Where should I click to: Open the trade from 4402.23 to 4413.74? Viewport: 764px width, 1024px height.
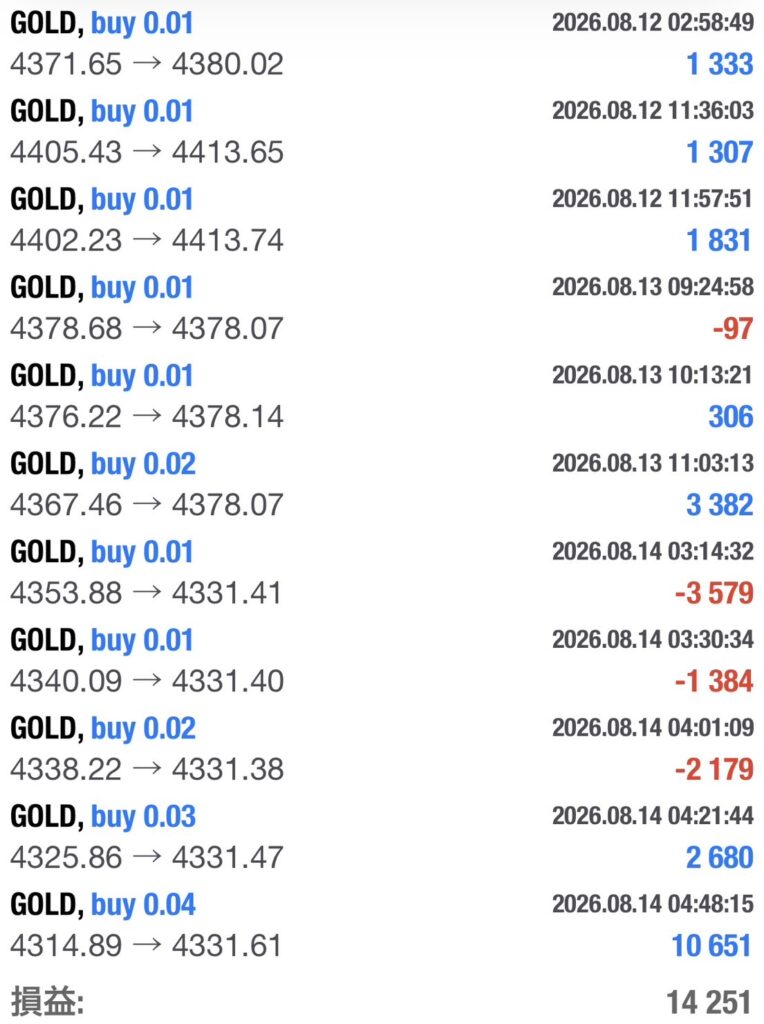(382, 220)
